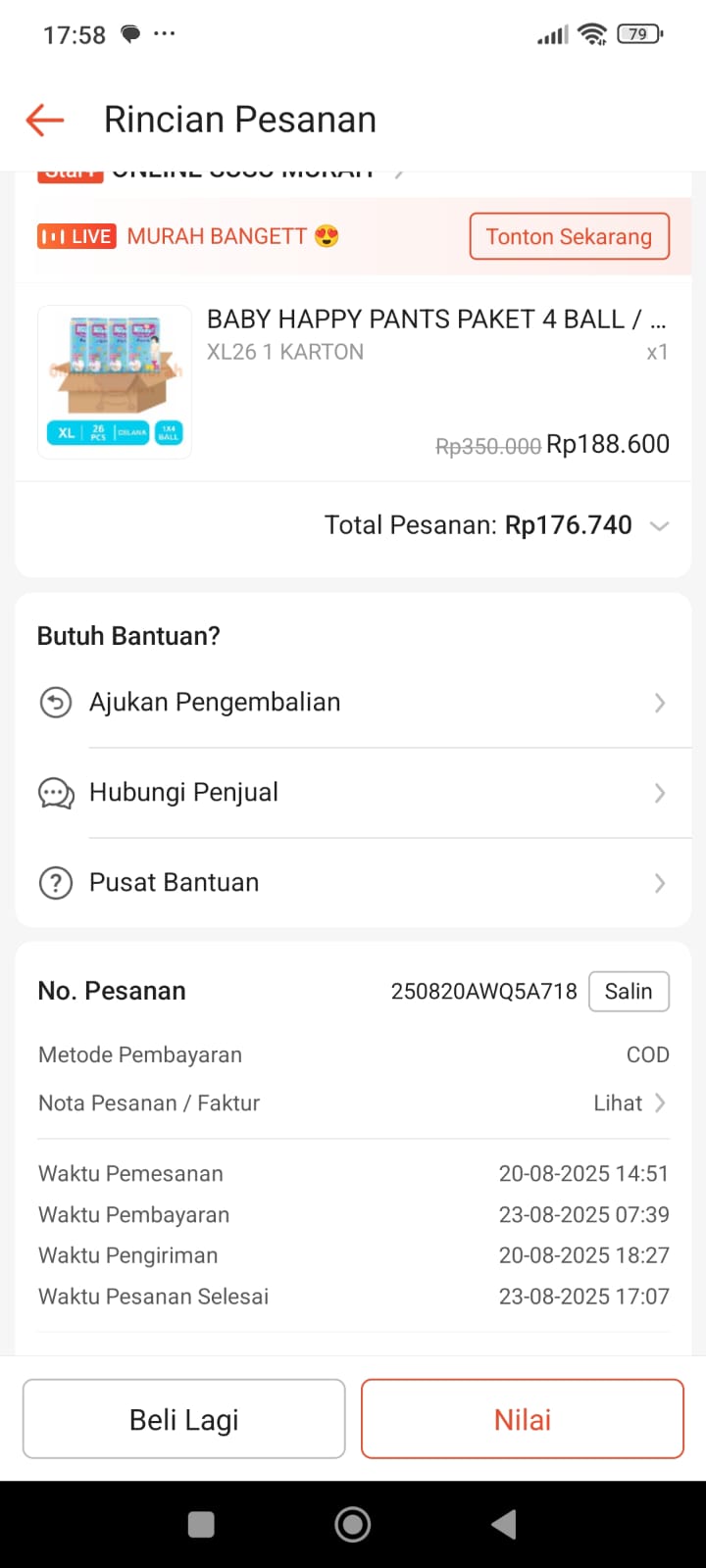Copy order number with Salin
The height and width of the screenshot is (1568, 706).
point(629,992)
